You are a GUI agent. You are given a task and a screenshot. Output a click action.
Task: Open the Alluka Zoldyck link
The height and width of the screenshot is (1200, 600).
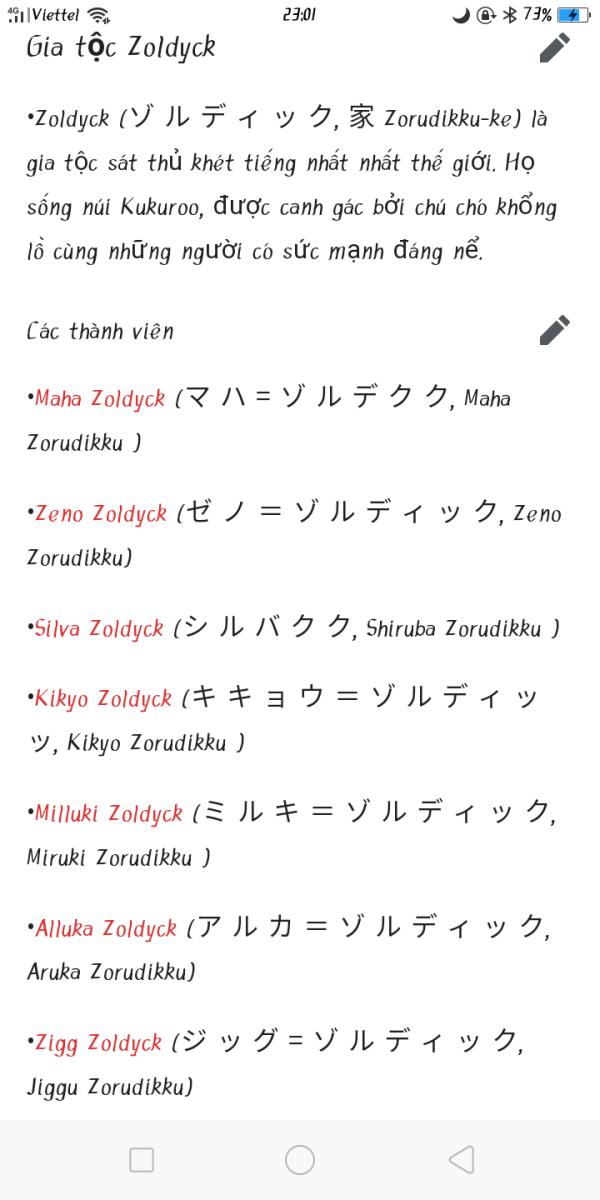(106, 928)
